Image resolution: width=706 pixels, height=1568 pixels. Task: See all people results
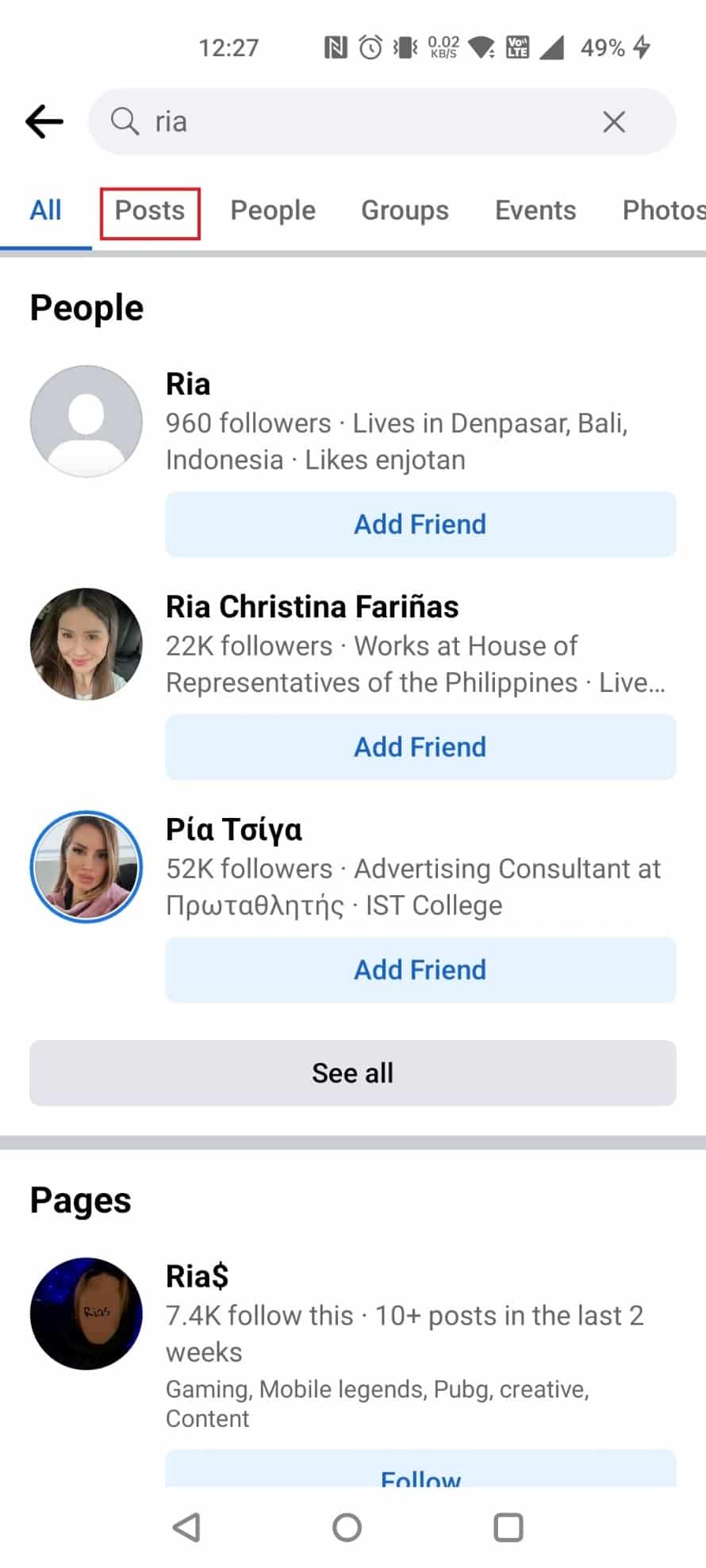(x=353, y=1073)
